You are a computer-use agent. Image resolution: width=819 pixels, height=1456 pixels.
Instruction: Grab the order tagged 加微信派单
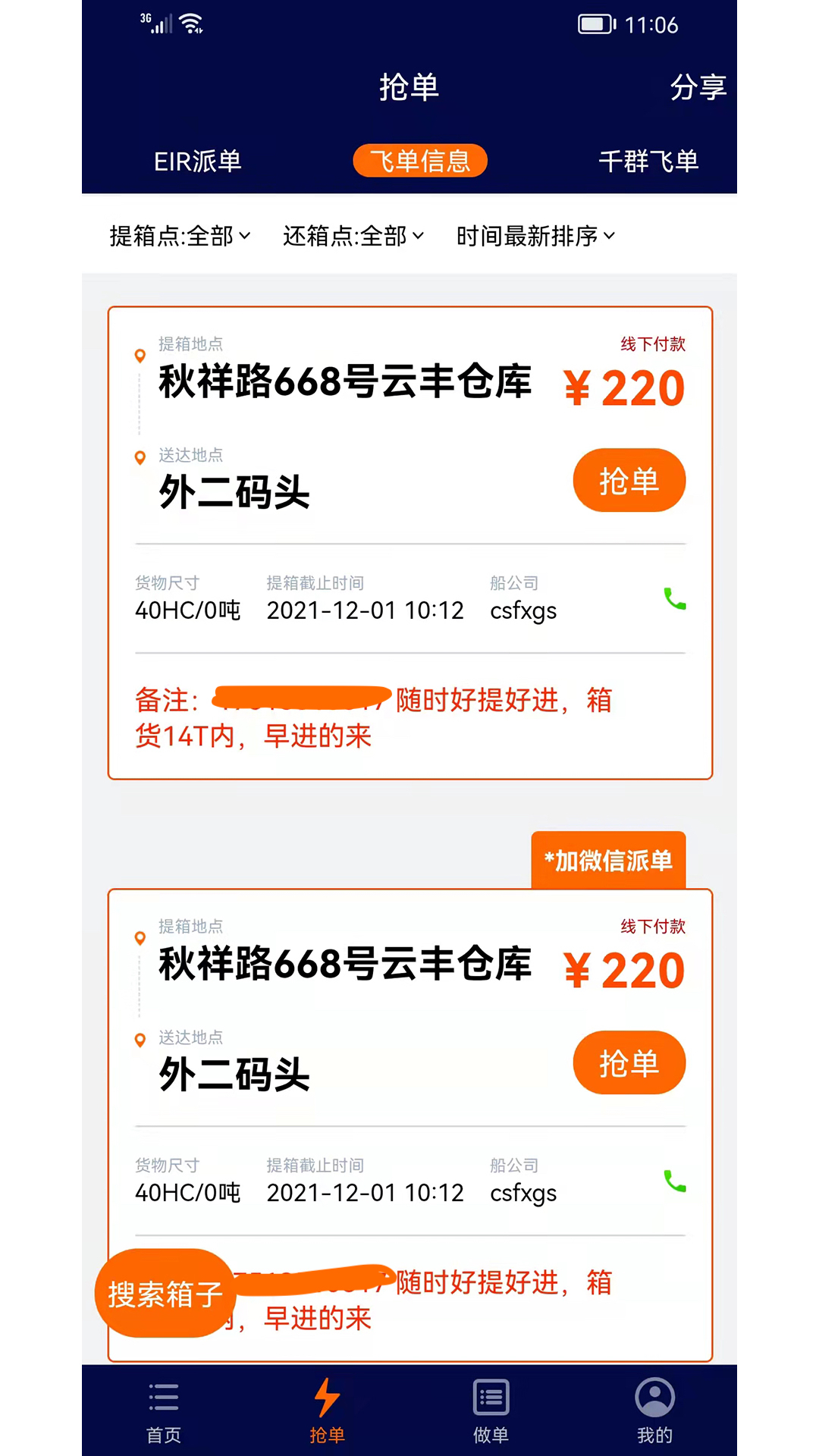(629, 1062)
